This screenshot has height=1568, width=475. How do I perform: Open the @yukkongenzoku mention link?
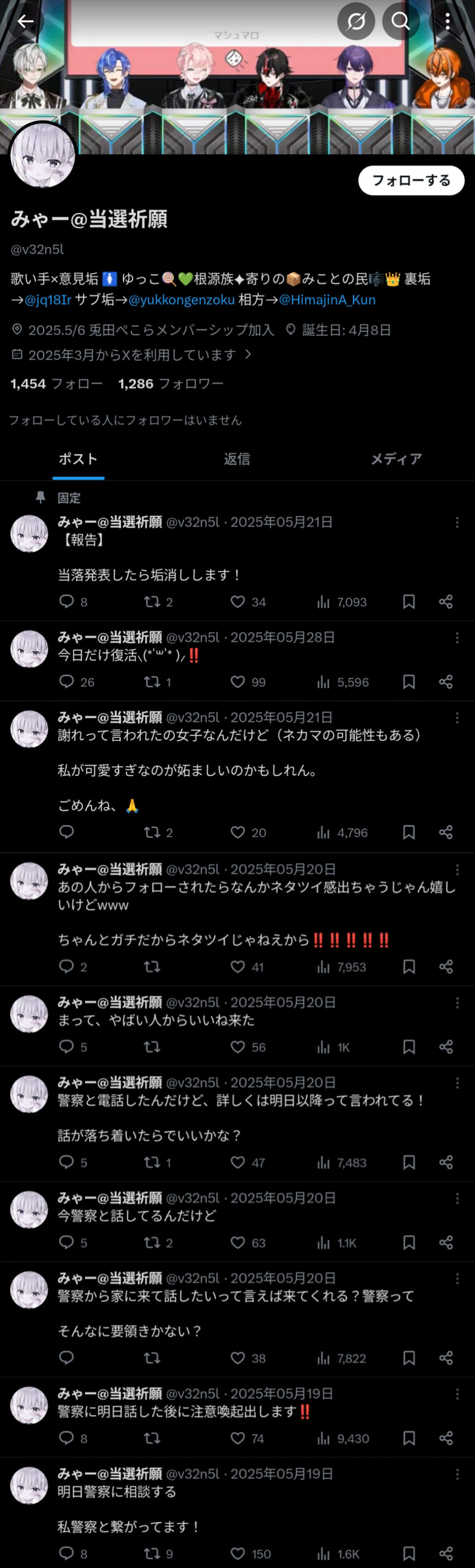click(182, 299)
